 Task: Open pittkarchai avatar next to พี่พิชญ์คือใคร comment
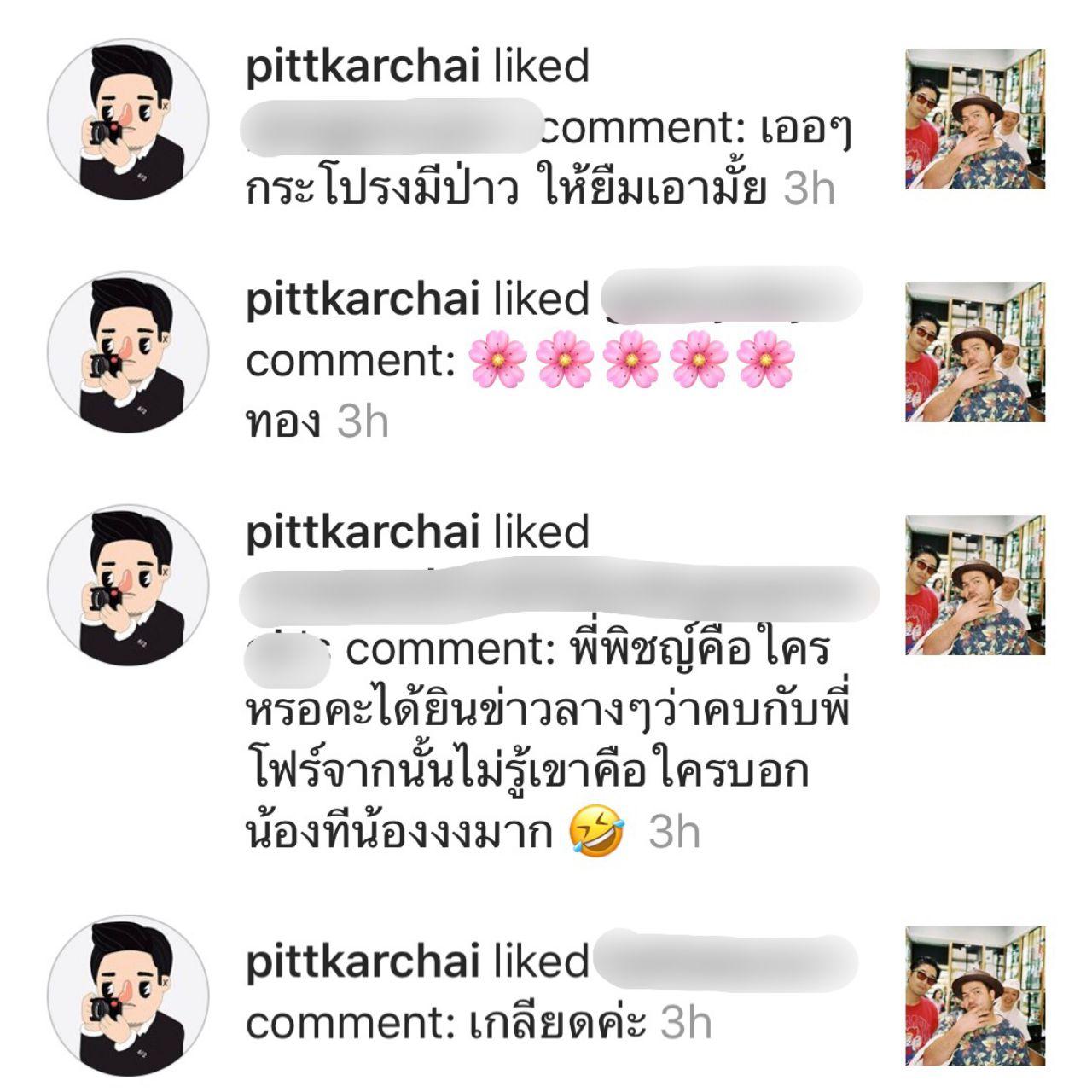128,585
